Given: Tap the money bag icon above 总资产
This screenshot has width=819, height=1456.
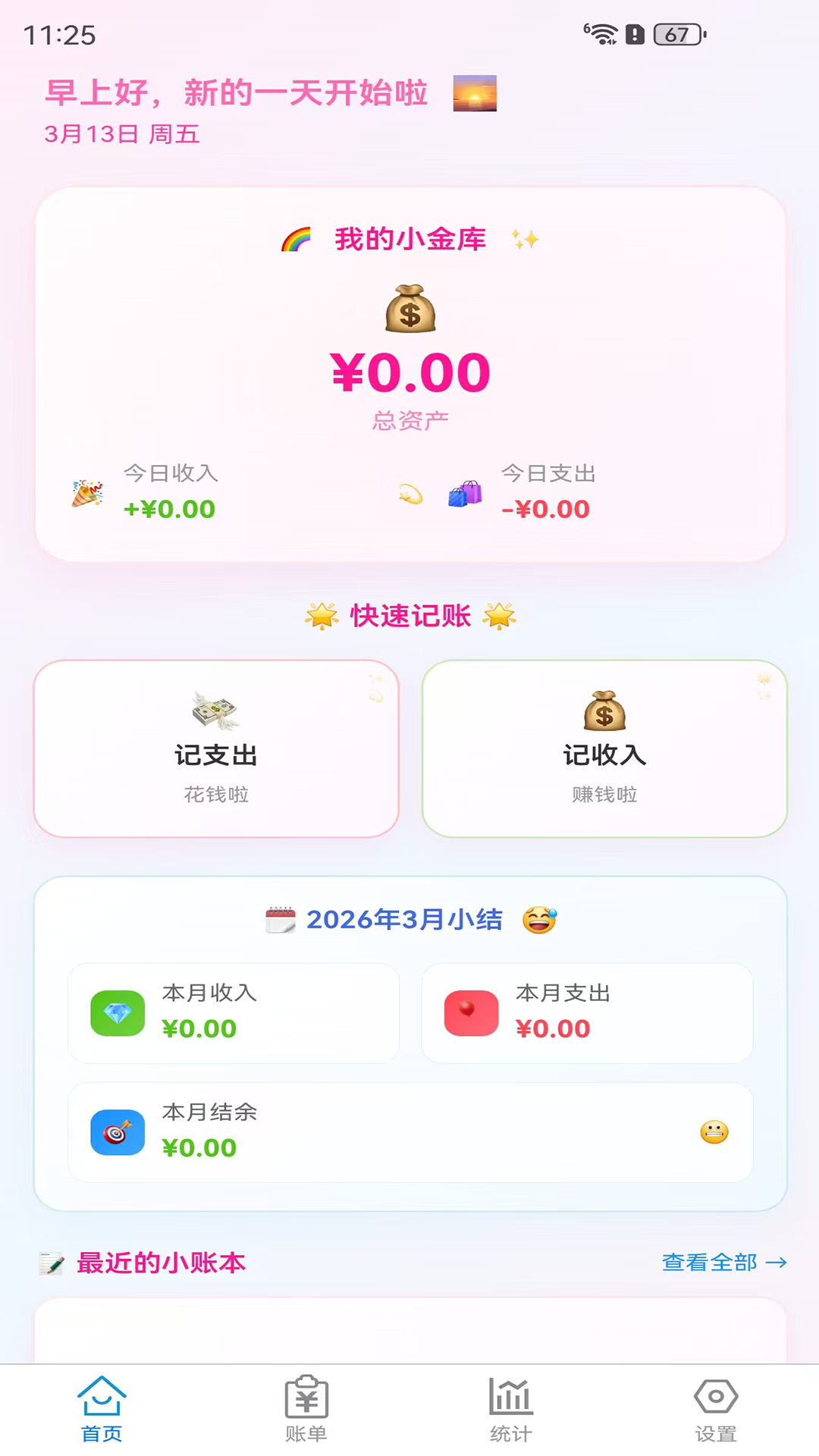Looking at the screenshot, I should (x=409, y=307).
